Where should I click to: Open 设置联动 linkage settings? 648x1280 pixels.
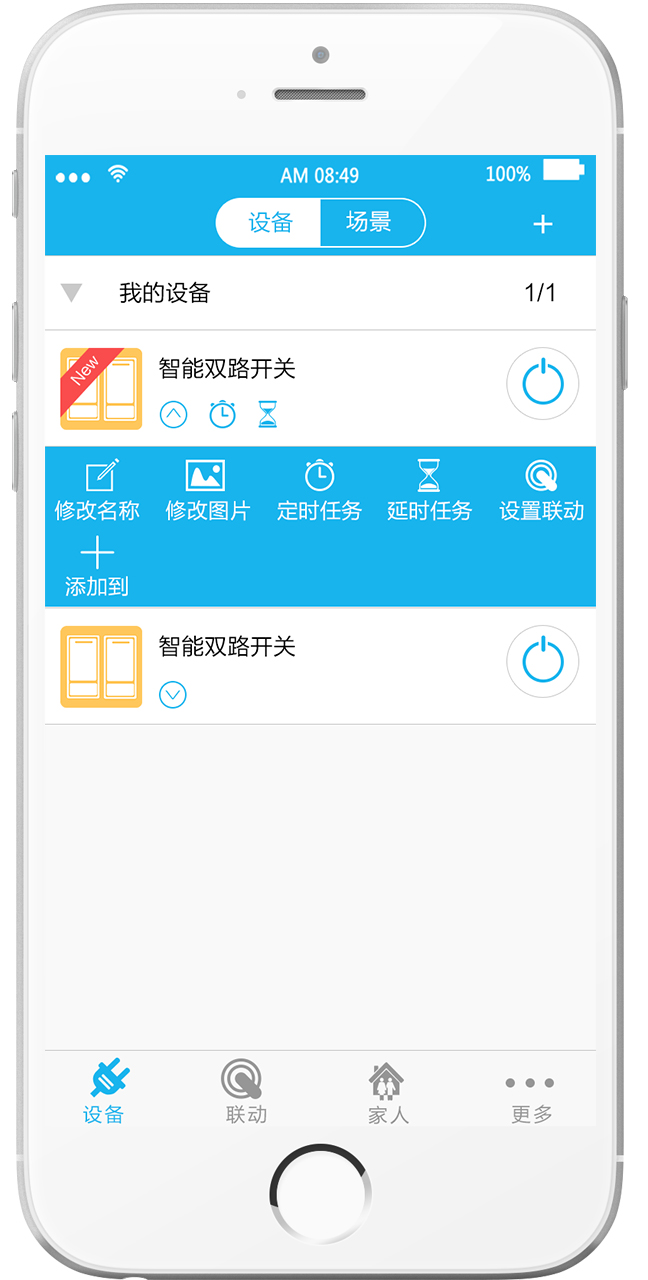(x=541, y=490)
